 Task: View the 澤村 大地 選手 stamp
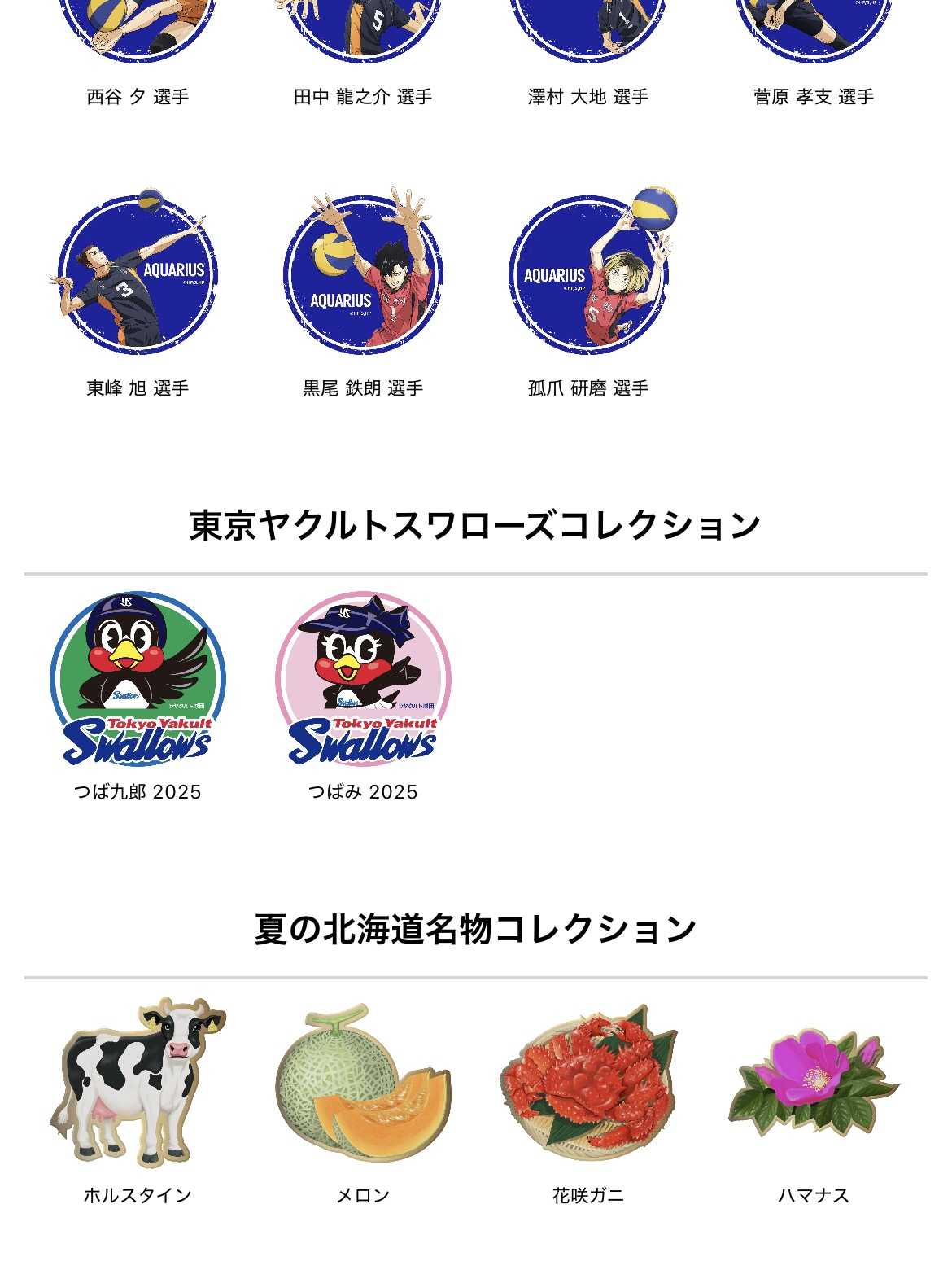point(588,33)
